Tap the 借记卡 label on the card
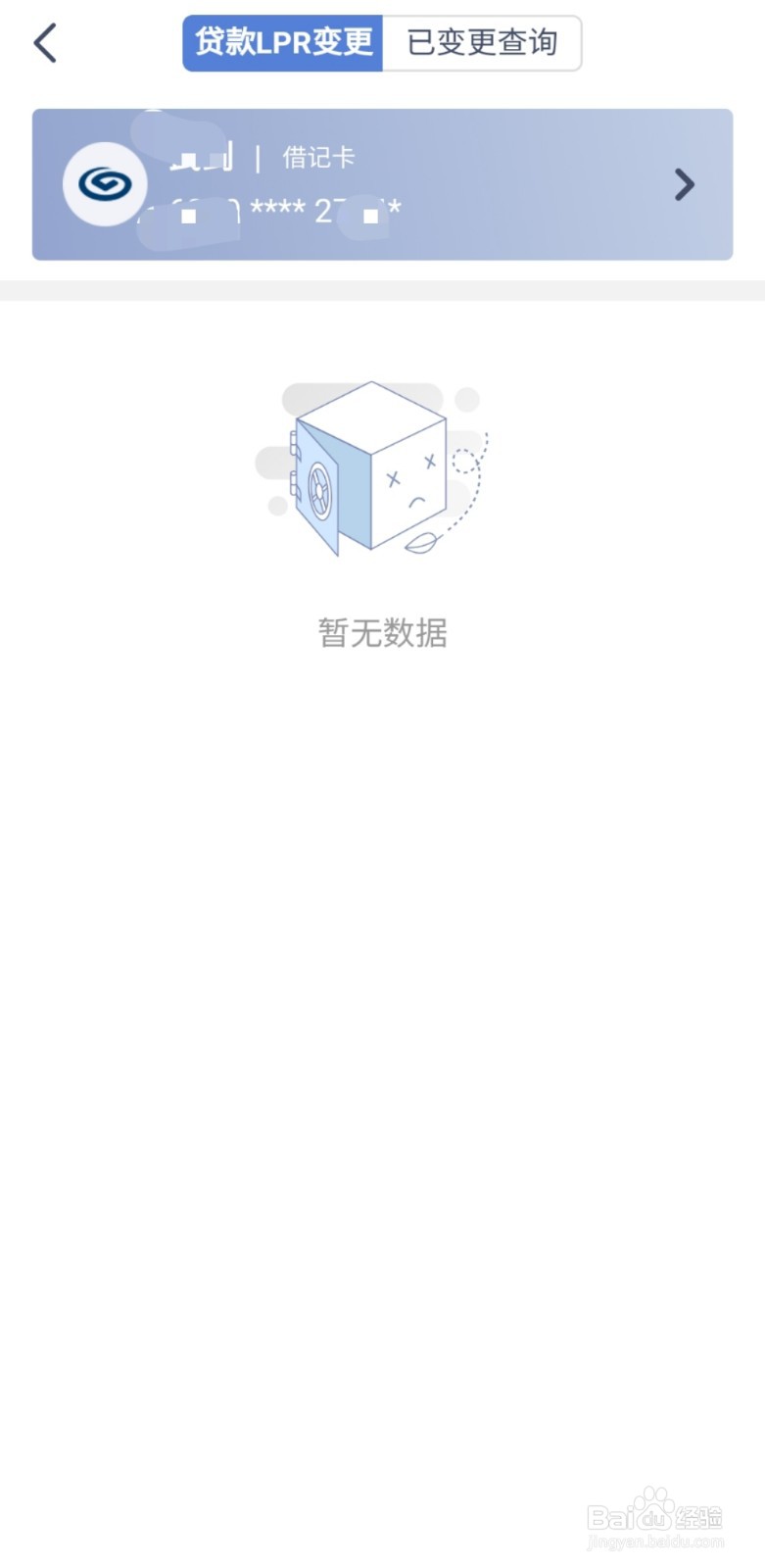 pos(318,157)
